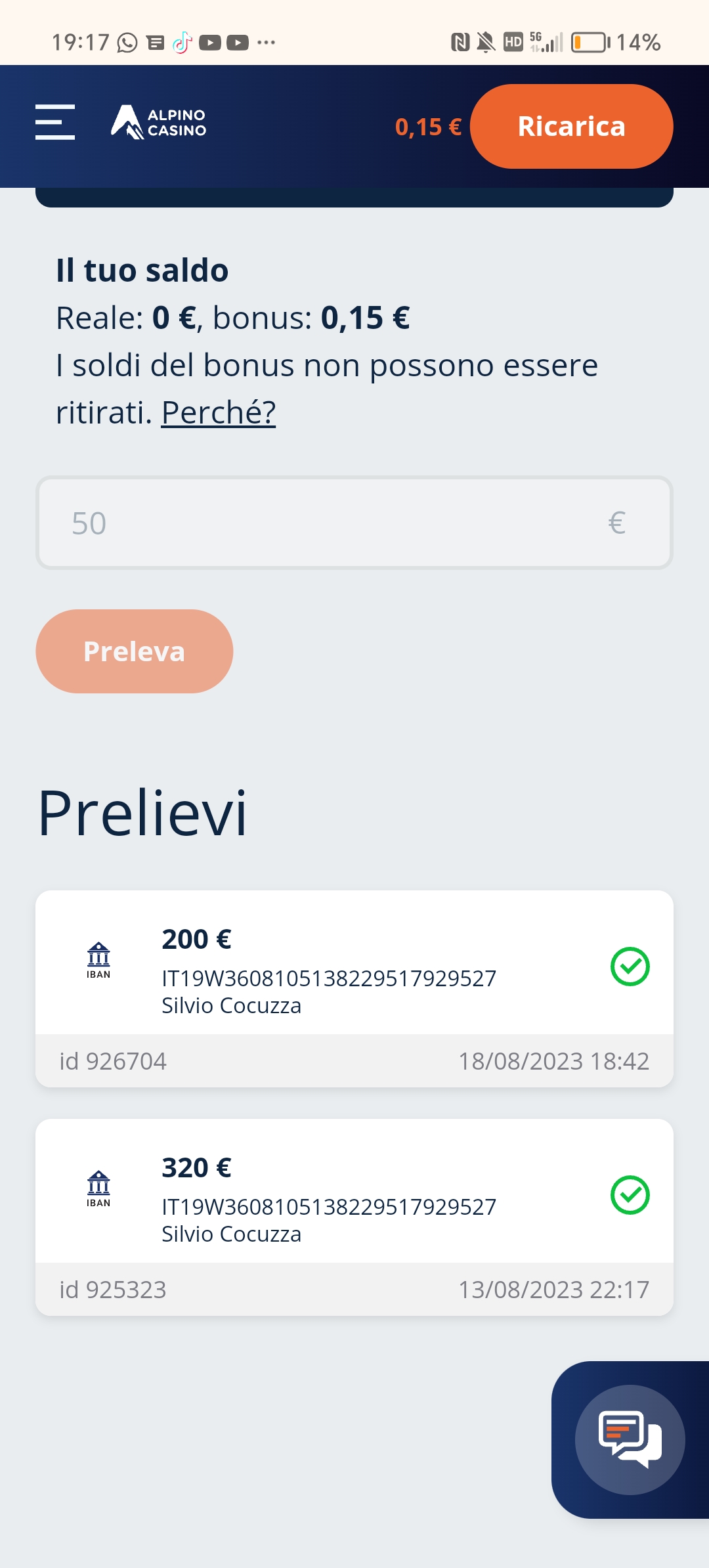Open the hamburger menu

click(x=55, y=122)
